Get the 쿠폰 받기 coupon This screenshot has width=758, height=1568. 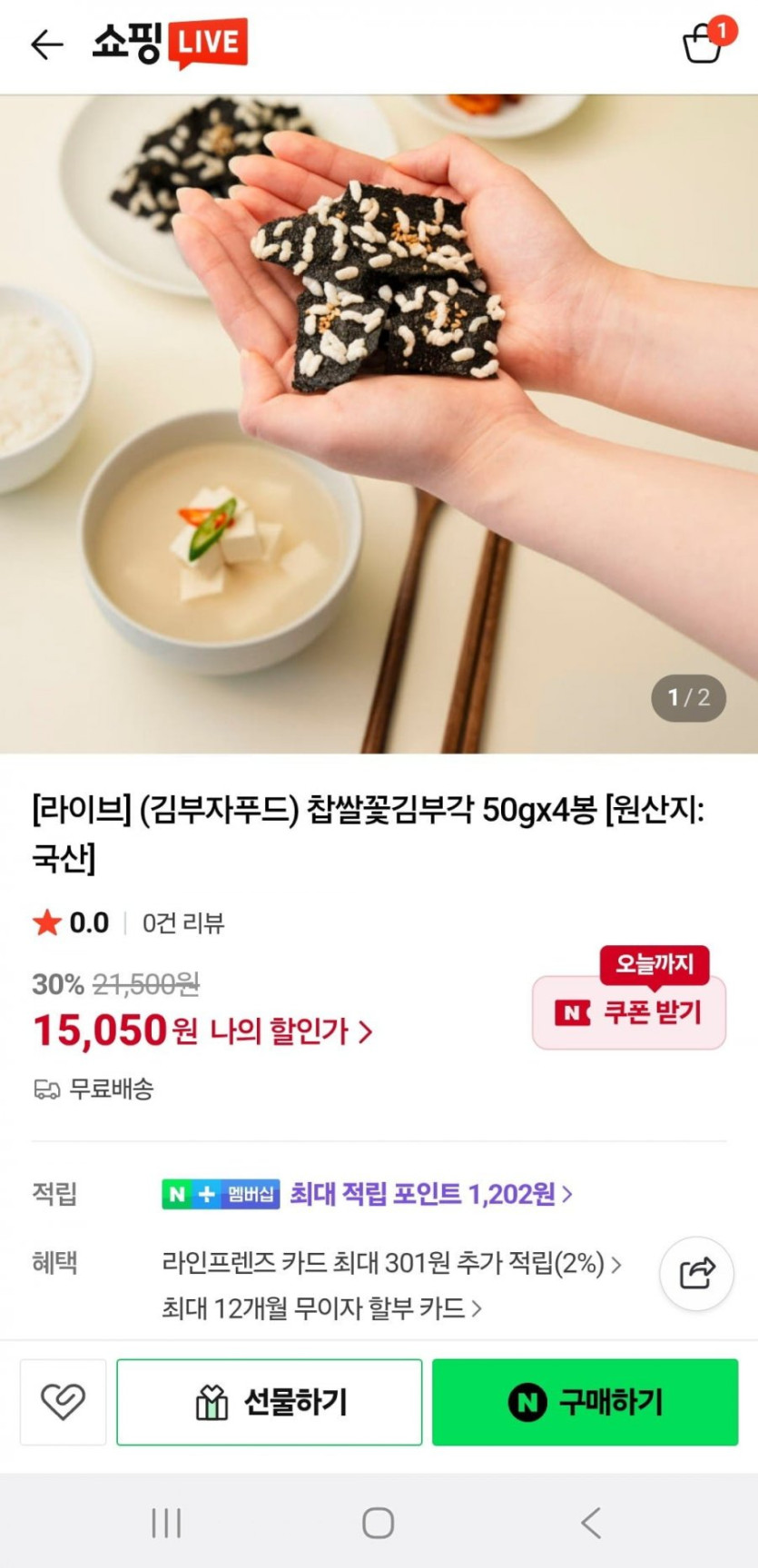coord(629,1012)
